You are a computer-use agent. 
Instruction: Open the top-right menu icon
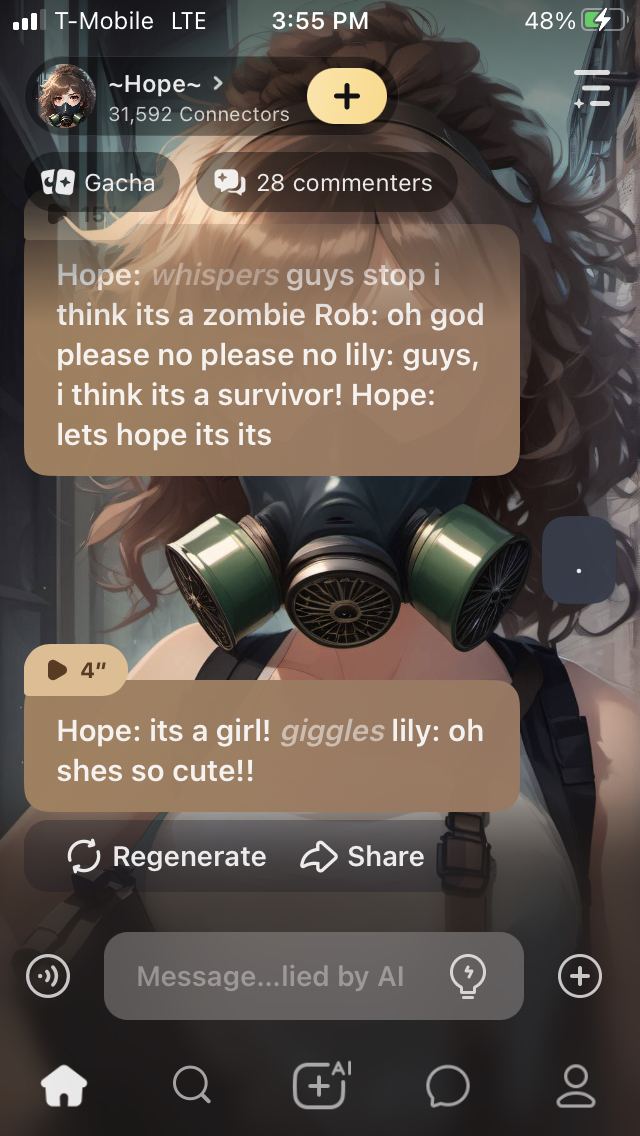[x=592, y=89]
